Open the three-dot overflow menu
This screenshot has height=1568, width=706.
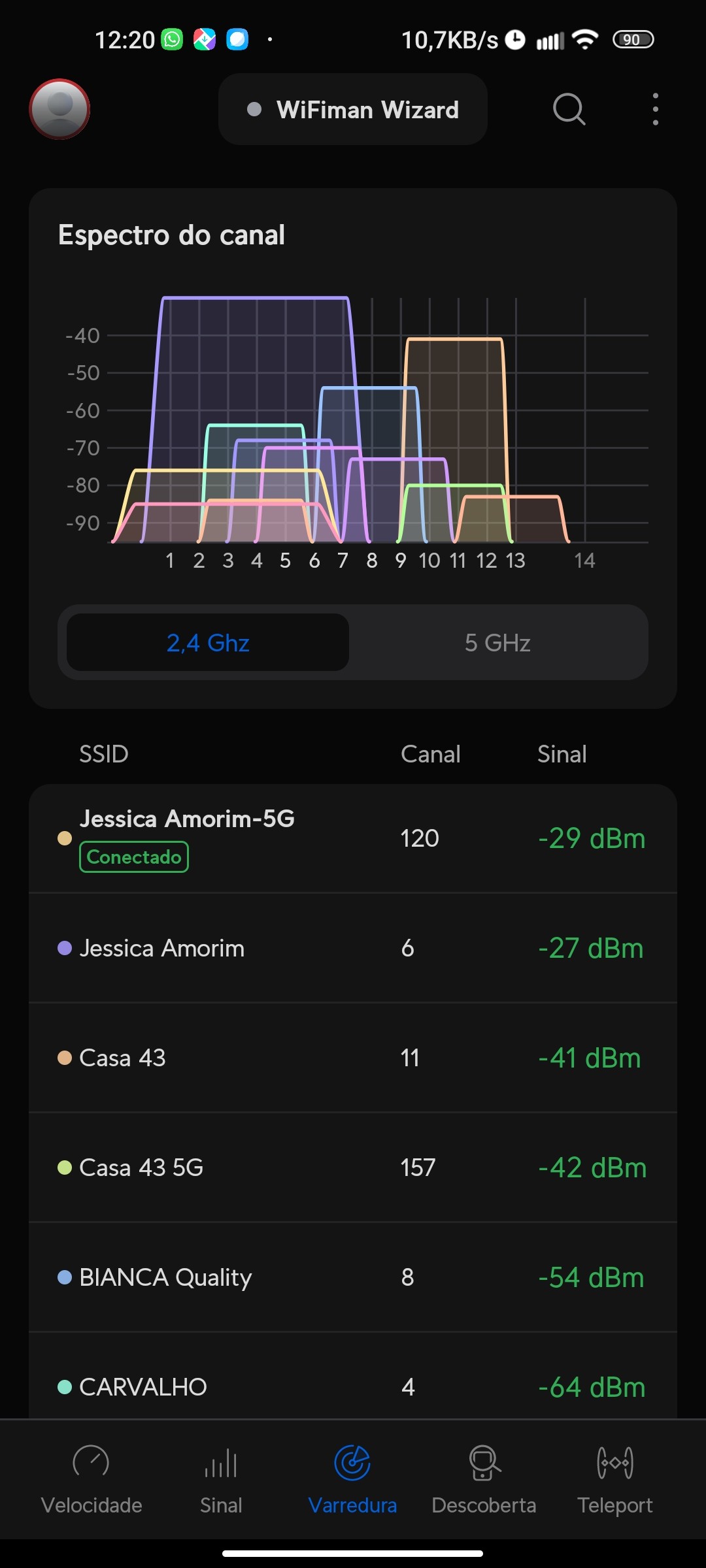click(655, 109)
